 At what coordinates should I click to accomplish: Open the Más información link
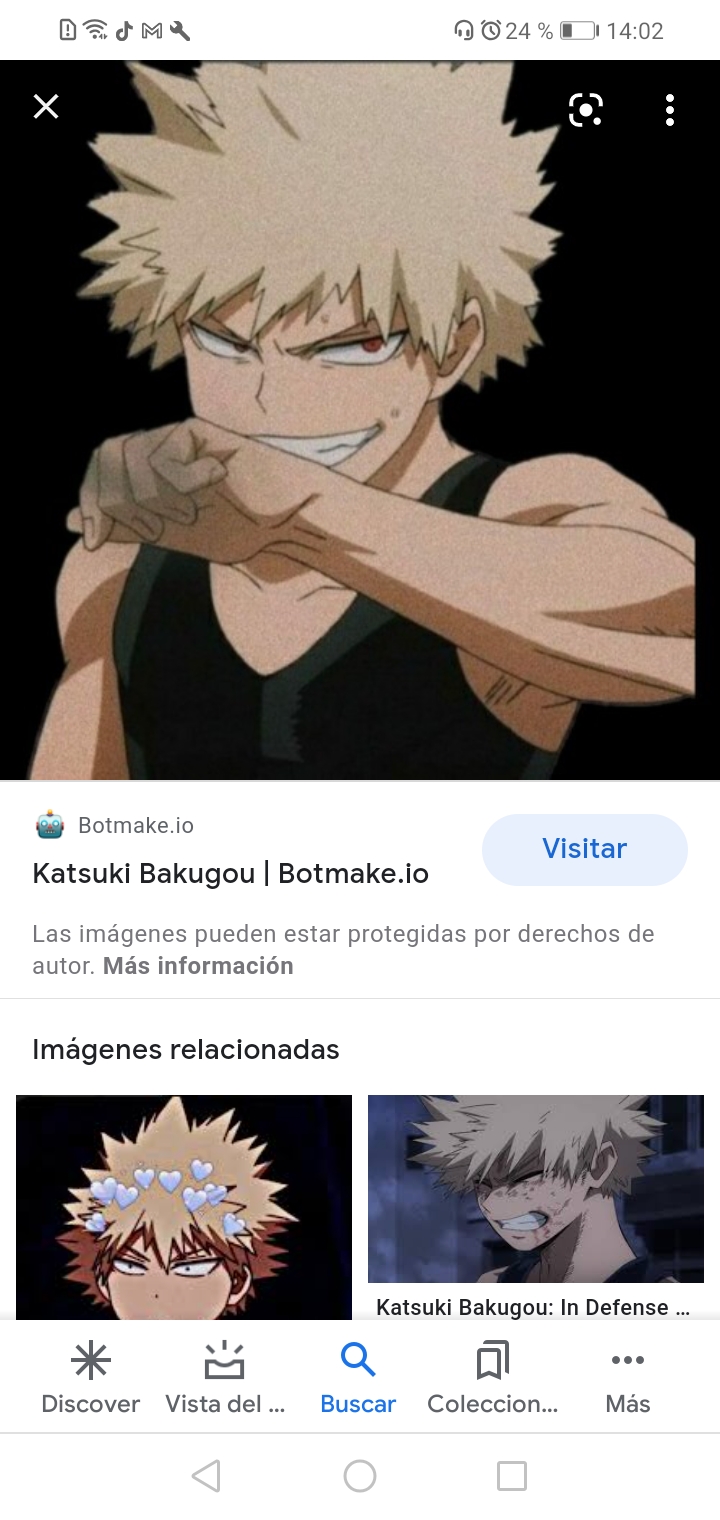(198, 966)
